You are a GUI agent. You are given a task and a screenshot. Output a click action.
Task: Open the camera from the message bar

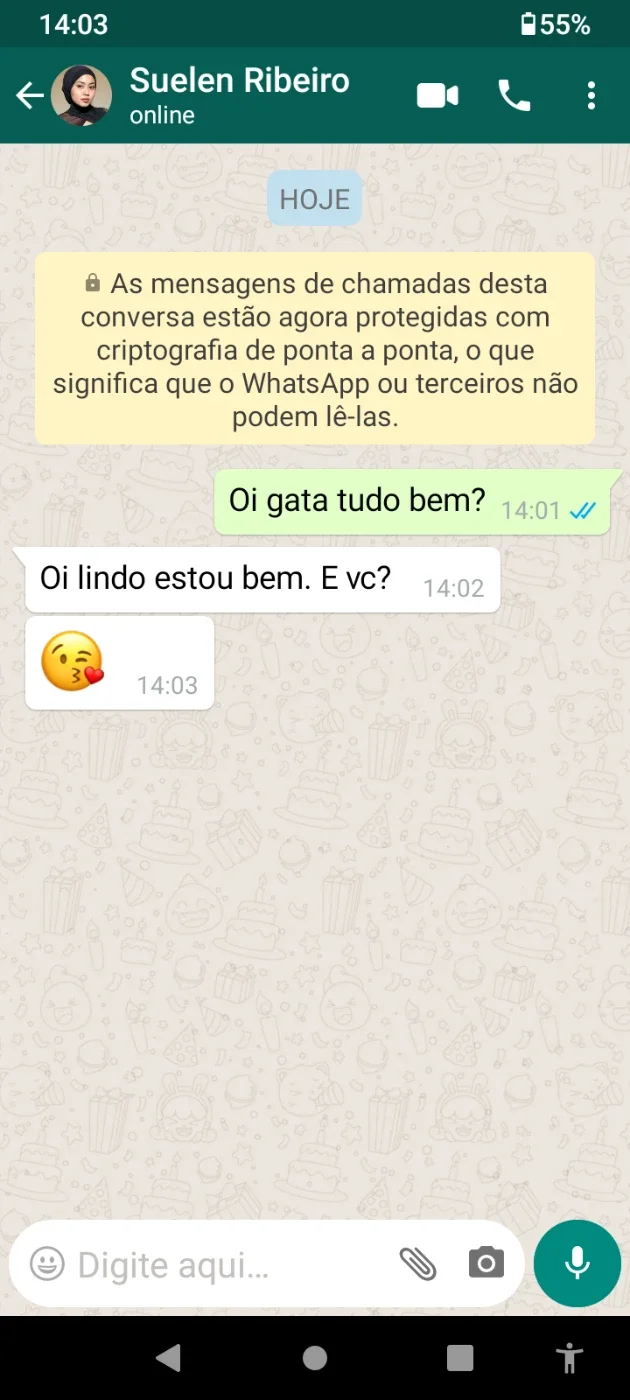(486, 1264)
